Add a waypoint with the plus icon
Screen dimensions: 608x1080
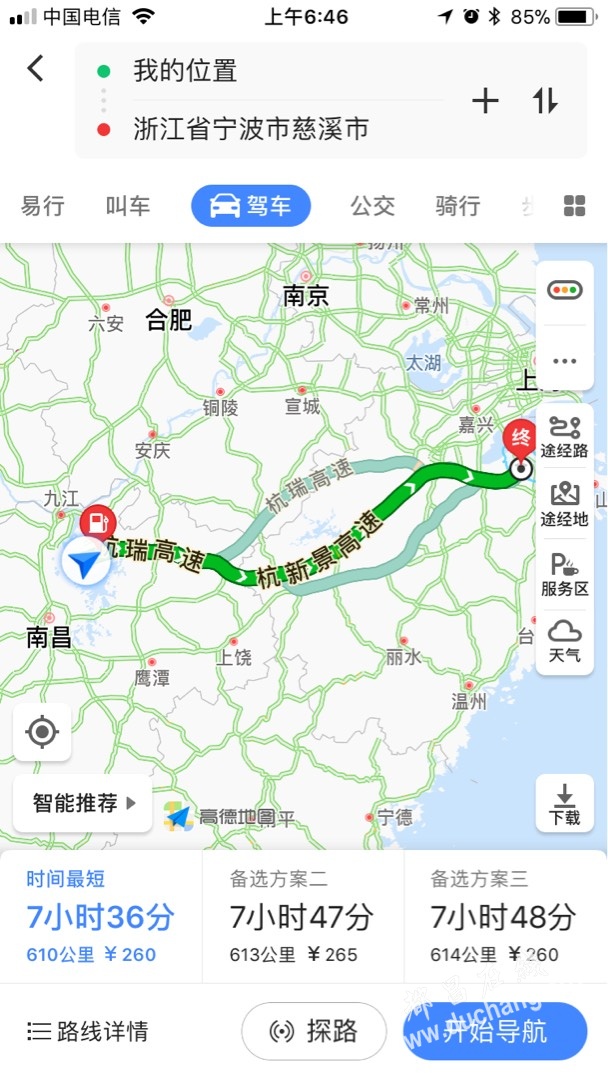coord(485,100)
